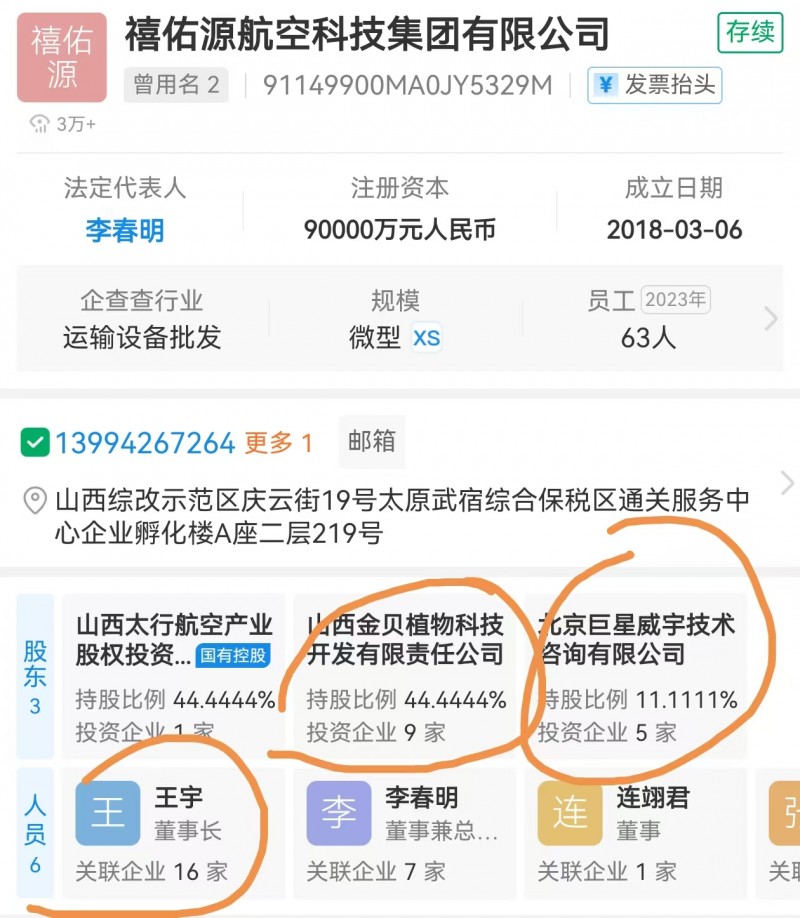Open the 人员 6 personnel section
This screenshot has width=800, height=918.
click(x=35, y=833)
